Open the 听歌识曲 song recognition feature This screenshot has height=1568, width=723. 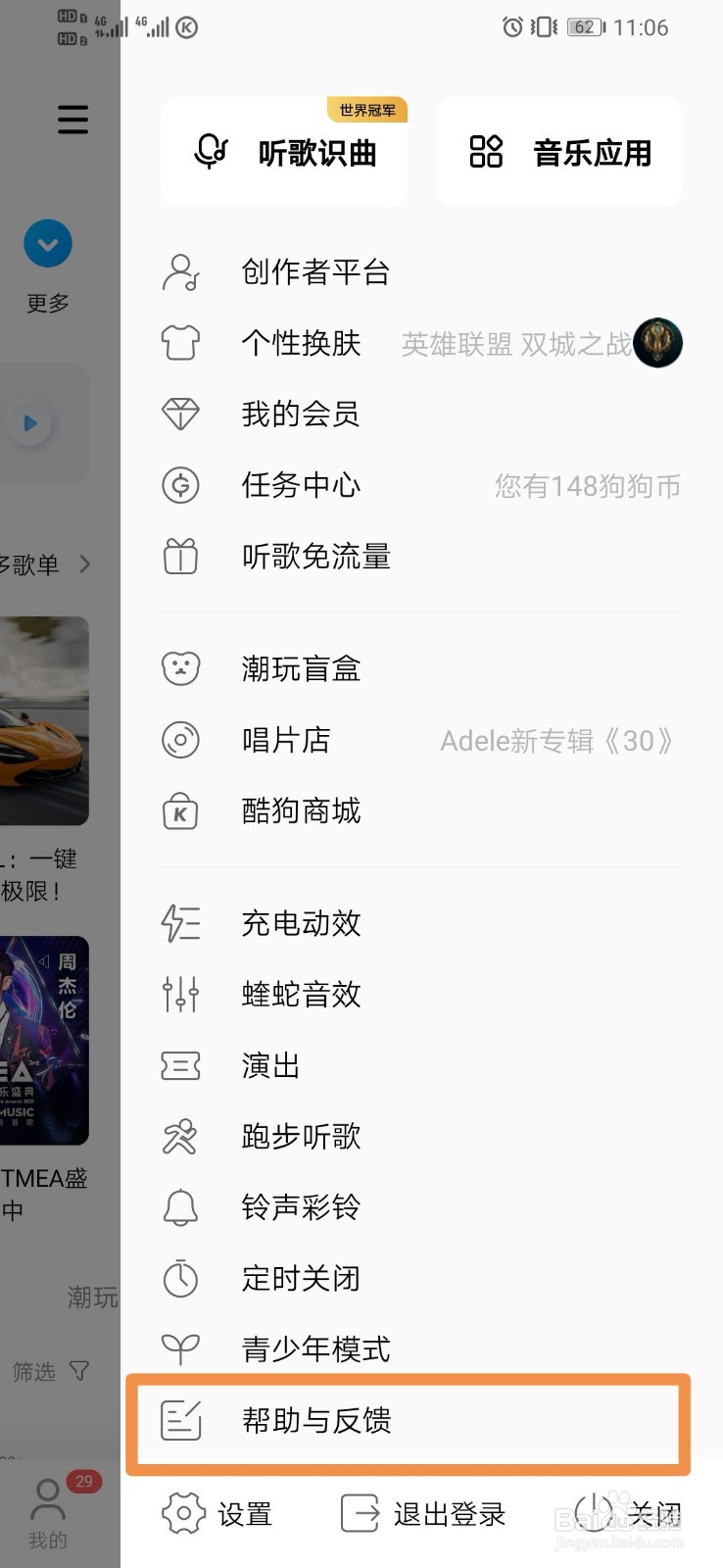pos(283,152)
